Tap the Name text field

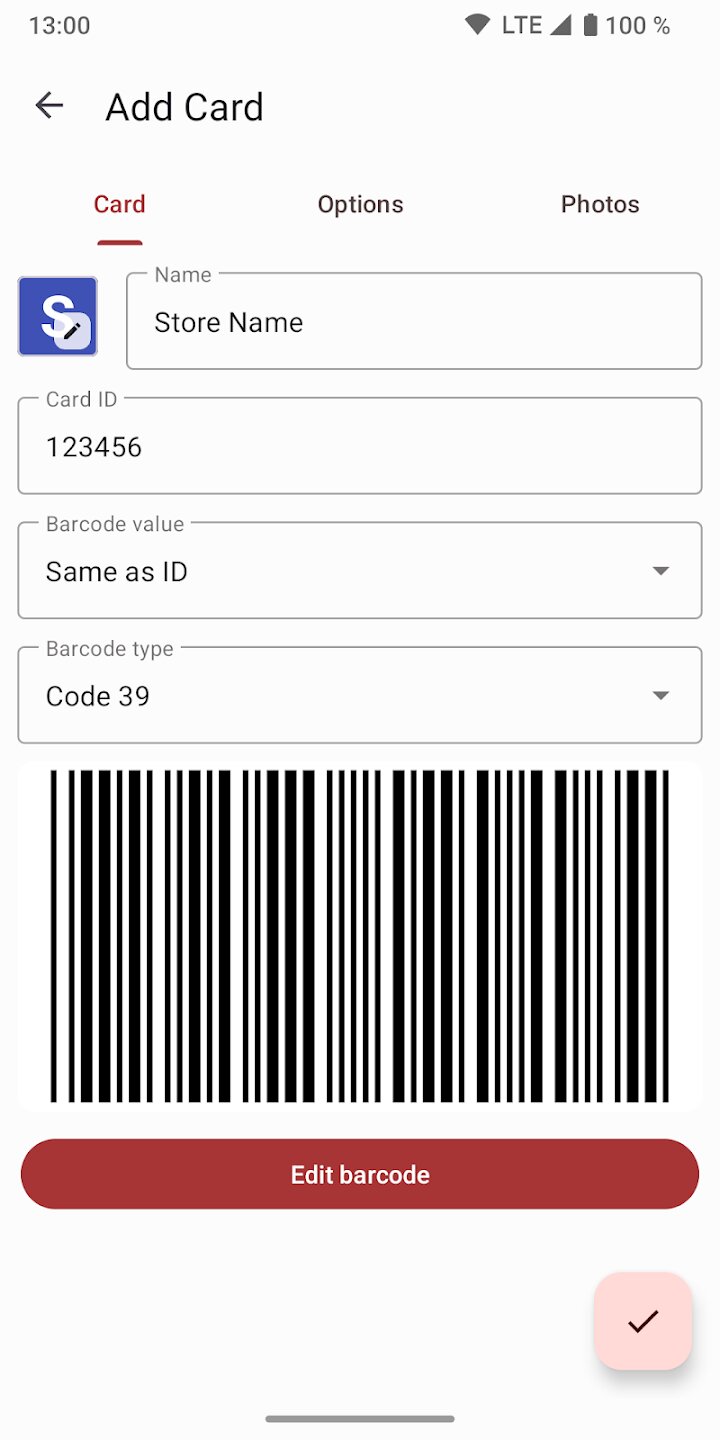(x=413, y=322)
